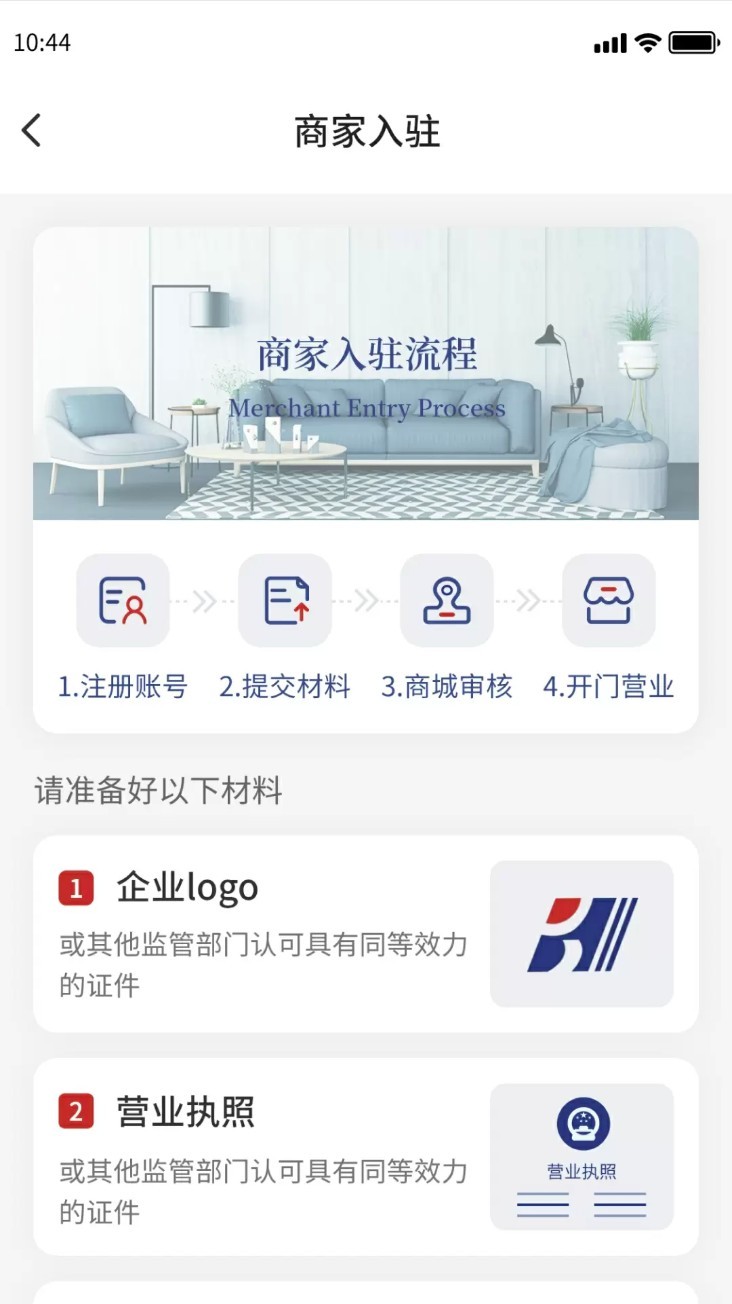
Task: Open the 企业logo material card
Action: point(366,933)
